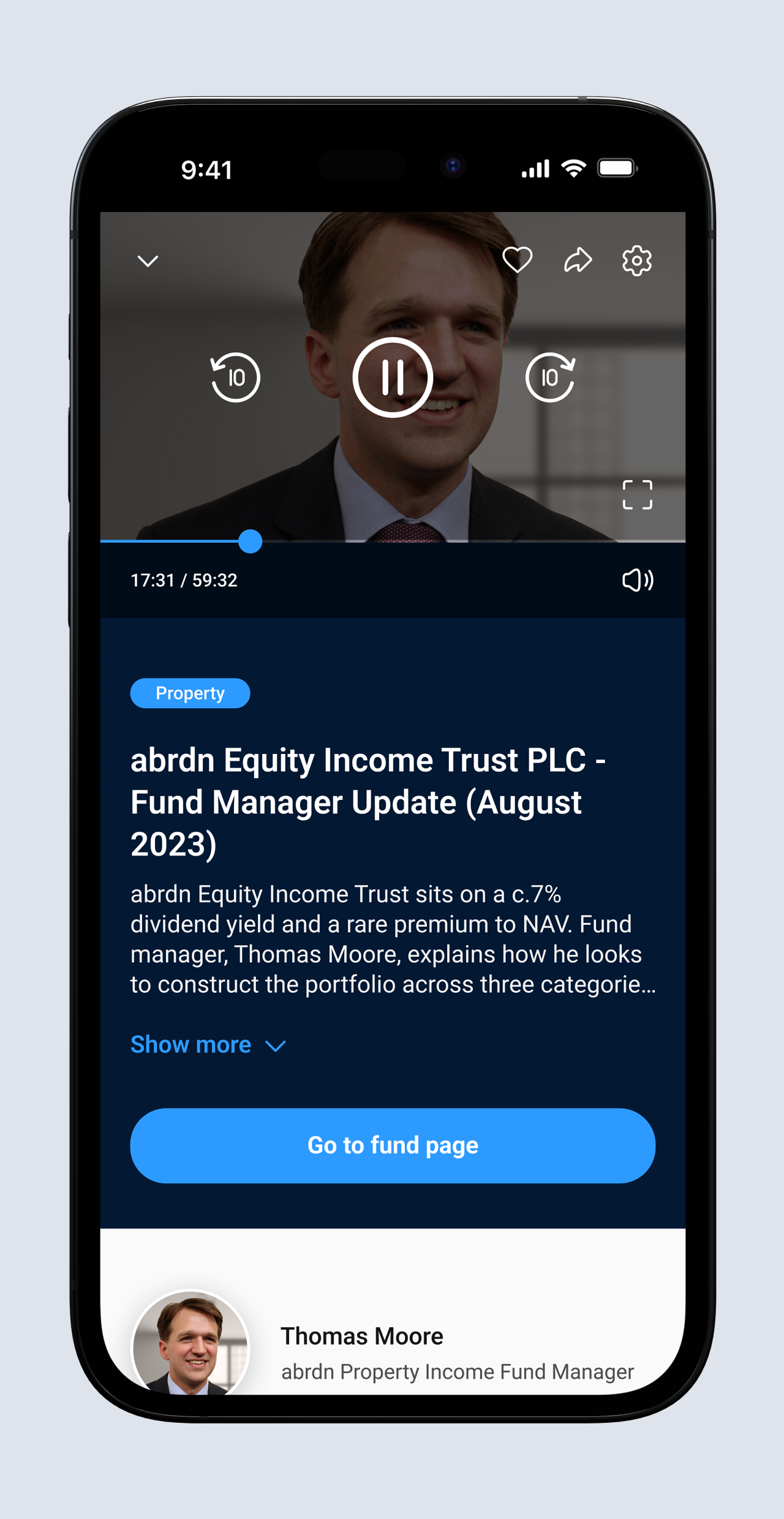Share this fund manager update
The image size is (784, 1519).
[578, 260]
